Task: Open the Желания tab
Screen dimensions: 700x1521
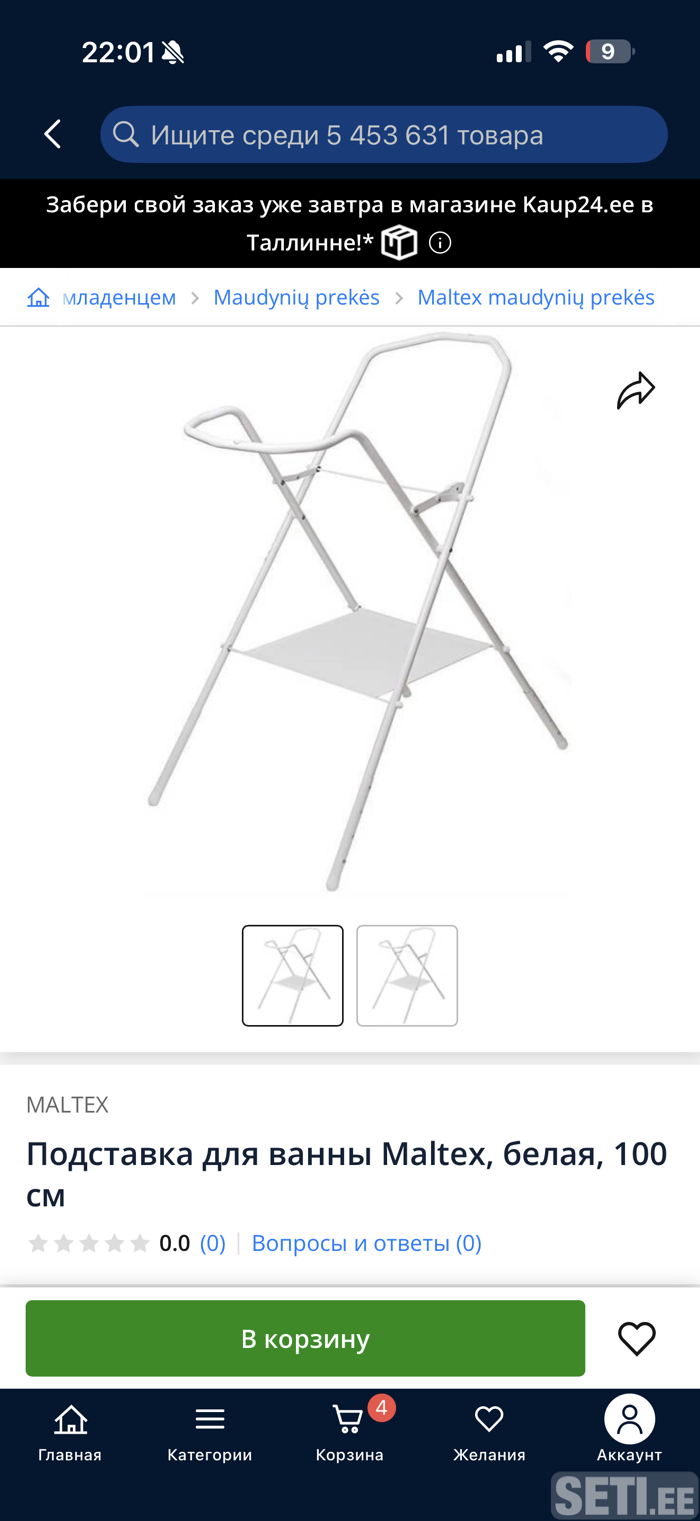Action: click(x=489, y=1432)
